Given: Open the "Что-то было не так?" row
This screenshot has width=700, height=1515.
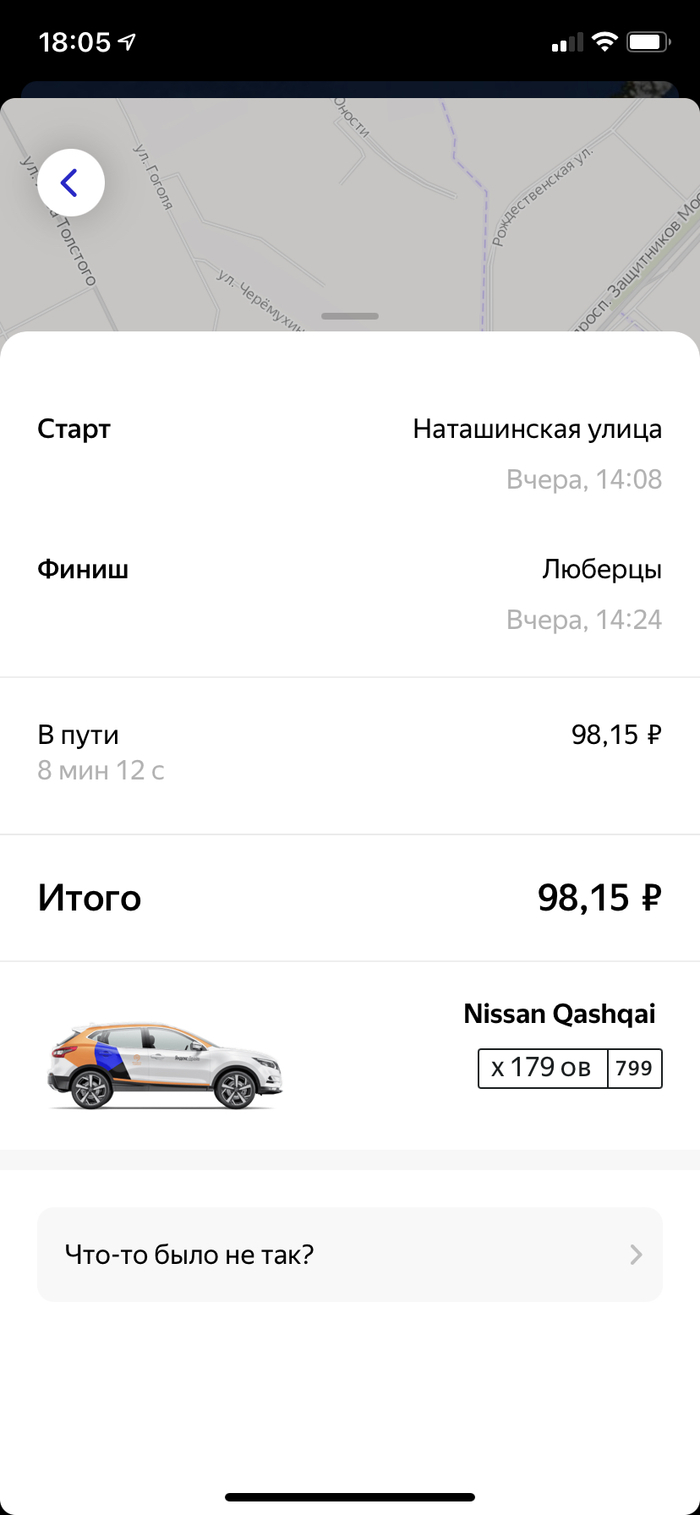Looking at the screenshot, I should pos(350,1254).
